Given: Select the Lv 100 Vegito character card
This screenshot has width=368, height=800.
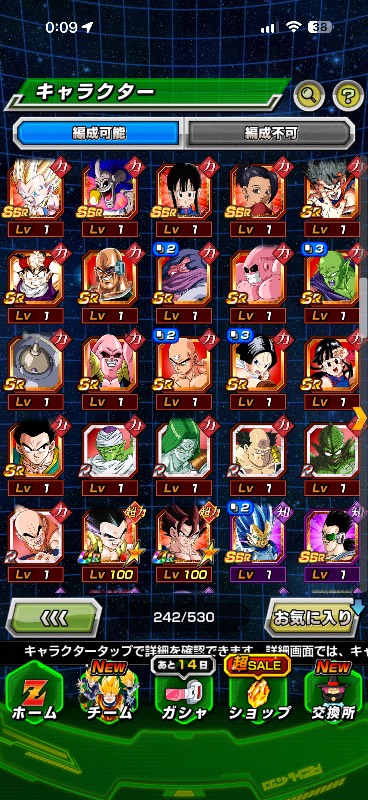Looking at the screenshot, I should click(x=185, y=543).
